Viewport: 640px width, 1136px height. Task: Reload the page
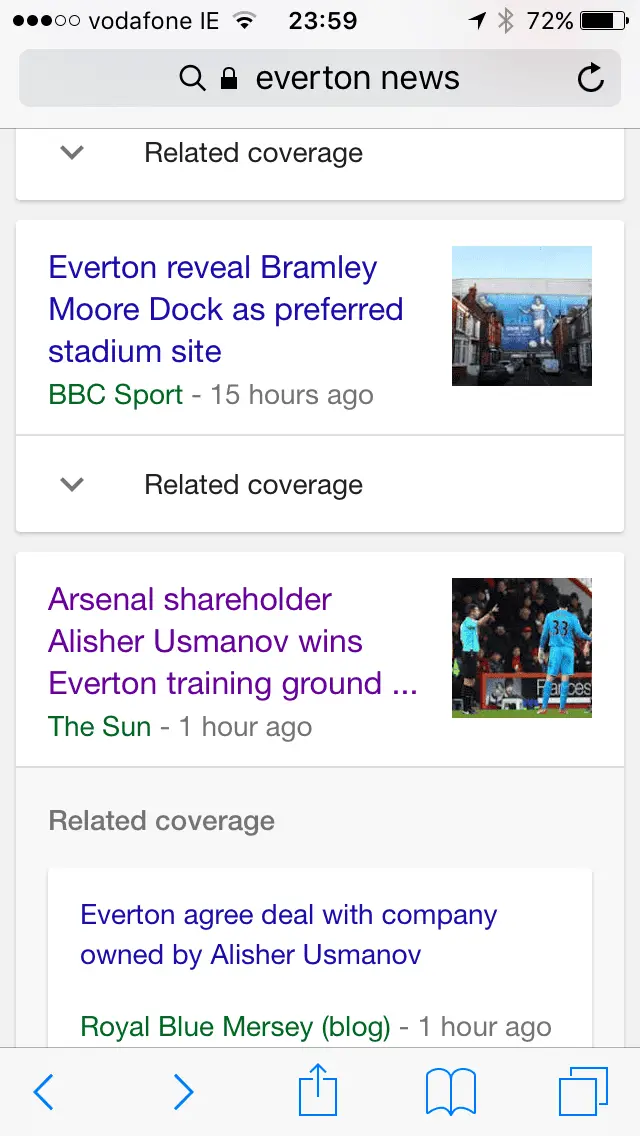pos(591,78)
